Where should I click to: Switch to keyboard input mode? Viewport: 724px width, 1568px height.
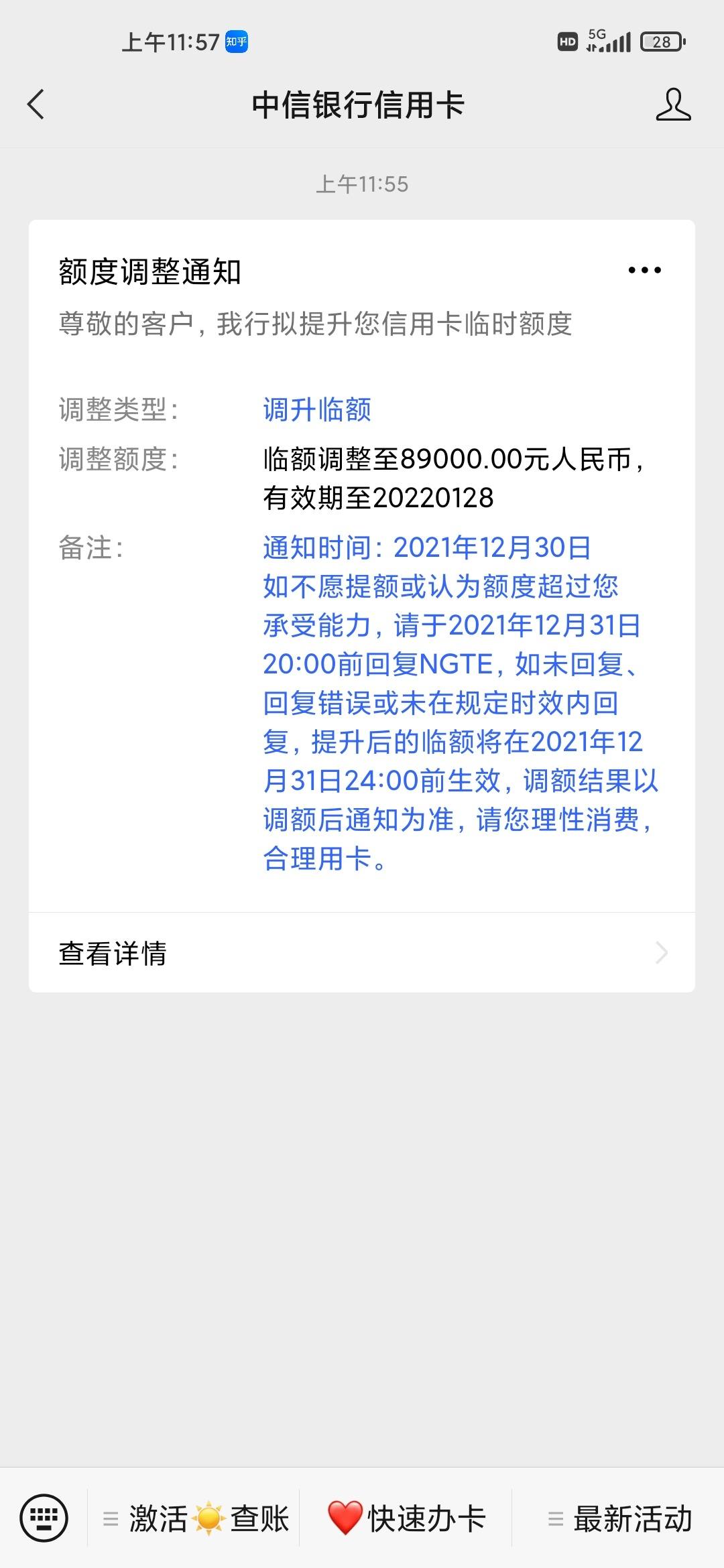[44, 1518]
